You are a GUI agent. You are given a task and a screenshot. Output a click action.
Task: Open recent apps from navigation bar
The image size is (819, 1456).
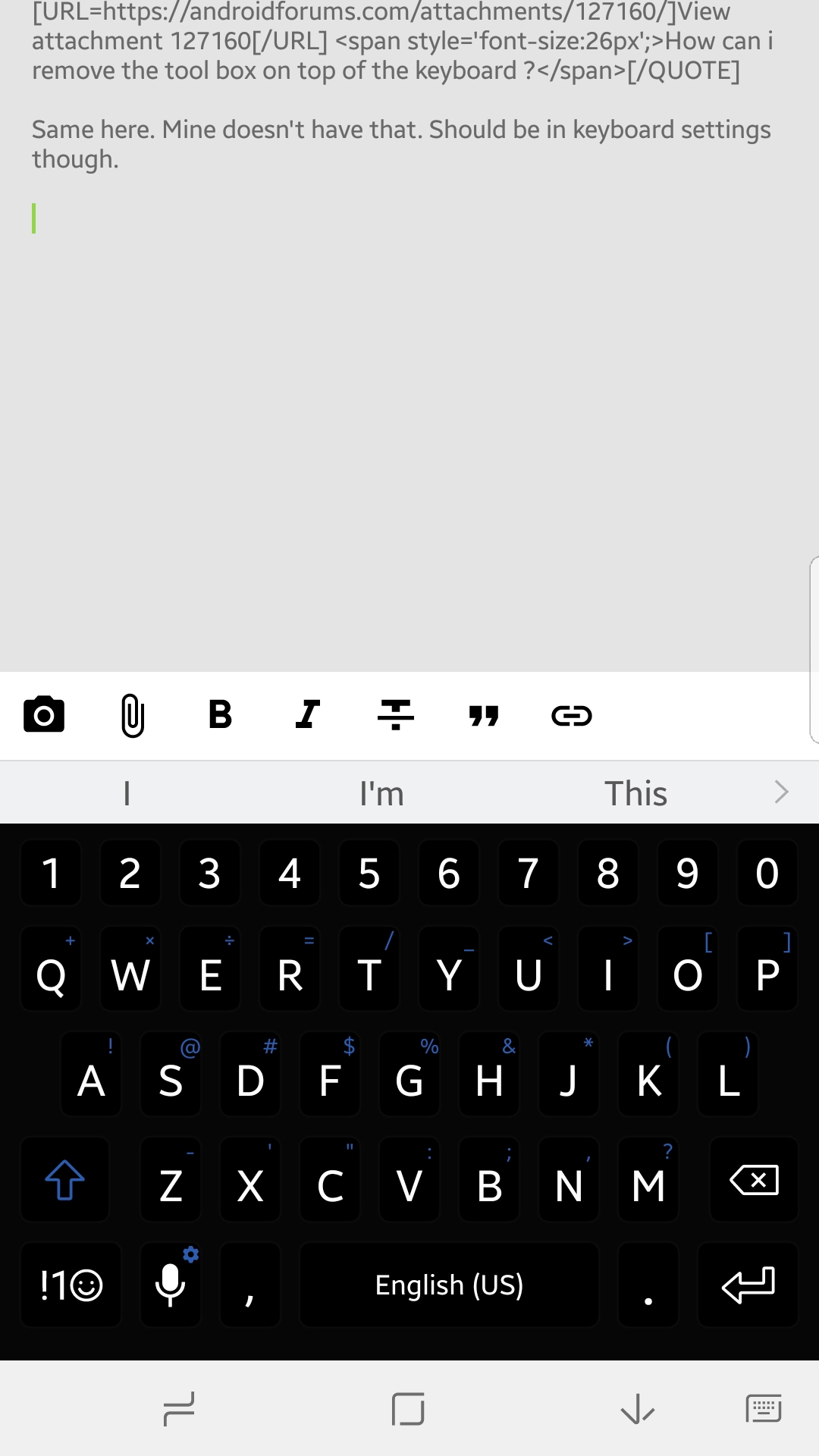click(x=179, y=1410)
